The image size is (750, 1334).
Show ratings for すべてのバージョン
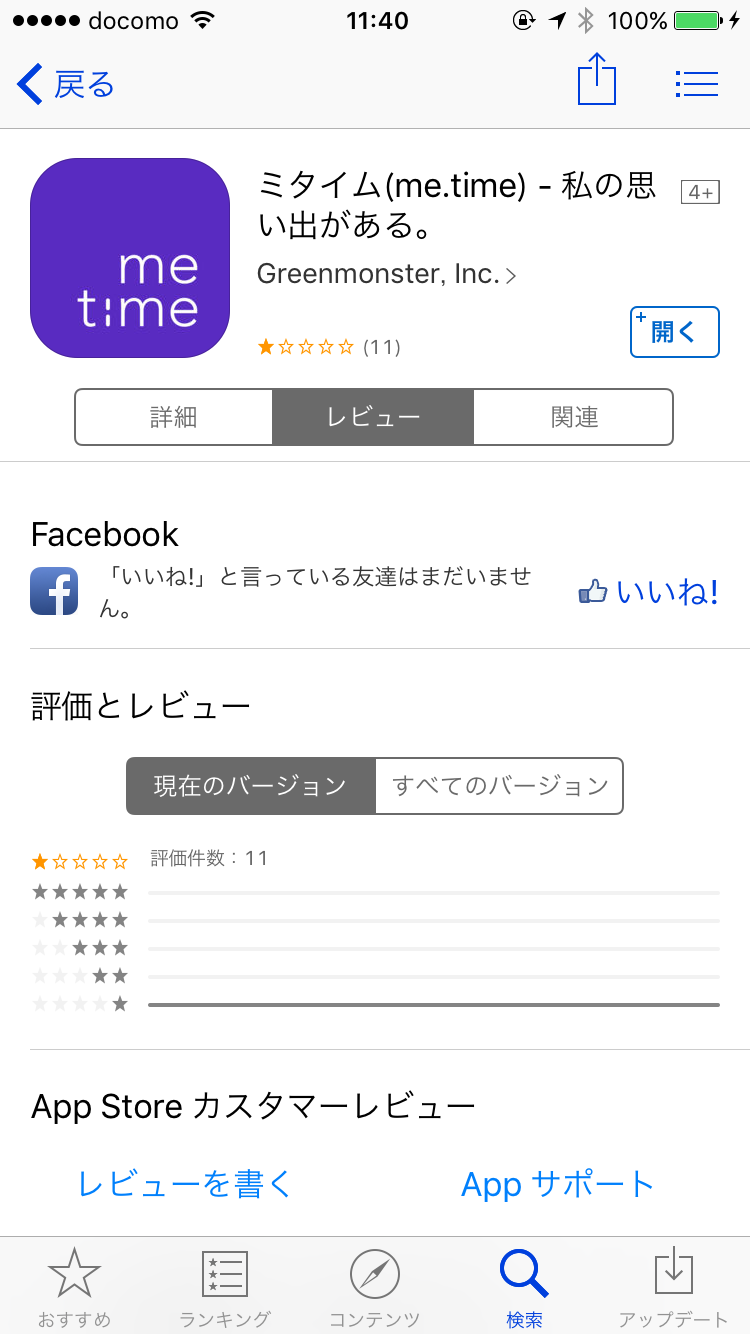point(499,786)
